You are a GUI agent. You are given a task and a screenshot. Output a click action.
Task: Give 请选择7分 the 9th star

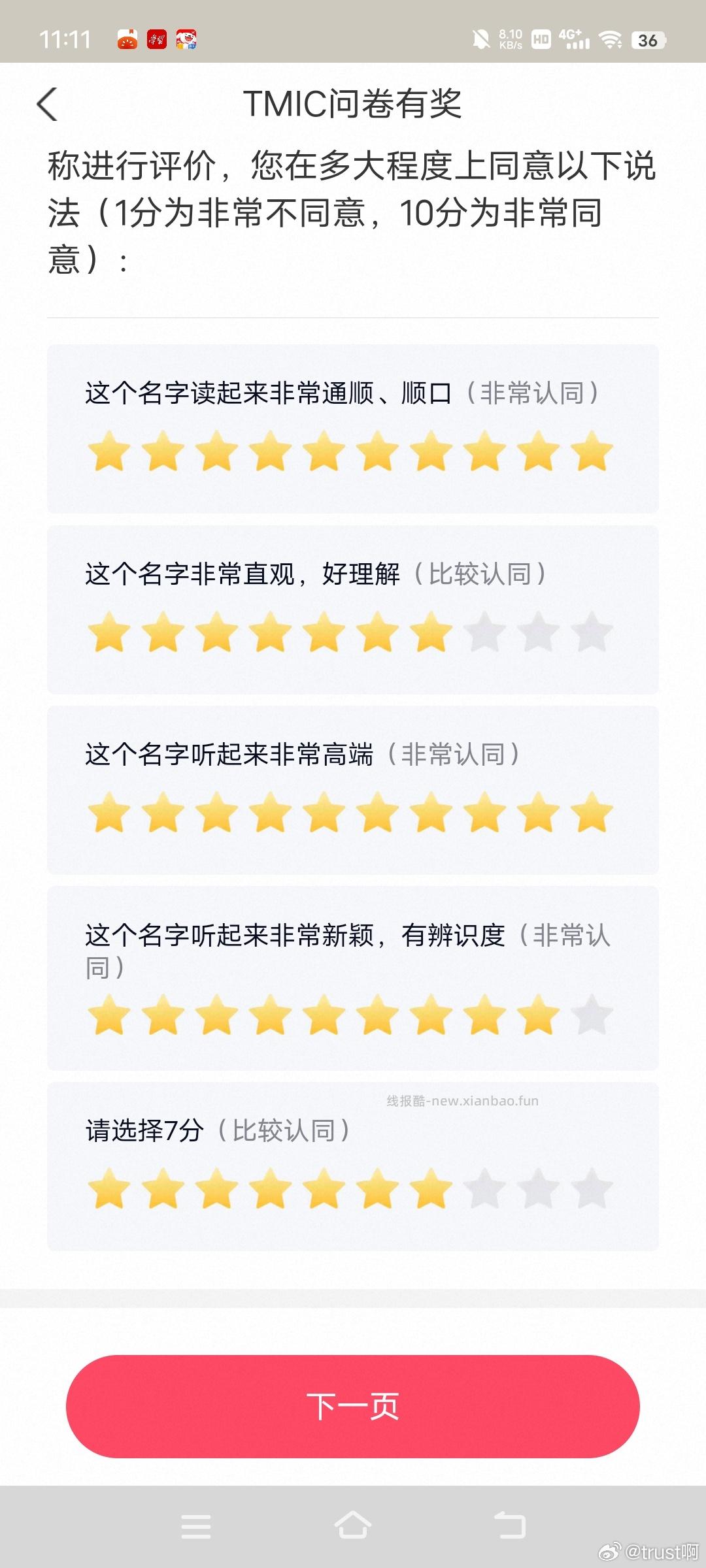(538, 1188)
